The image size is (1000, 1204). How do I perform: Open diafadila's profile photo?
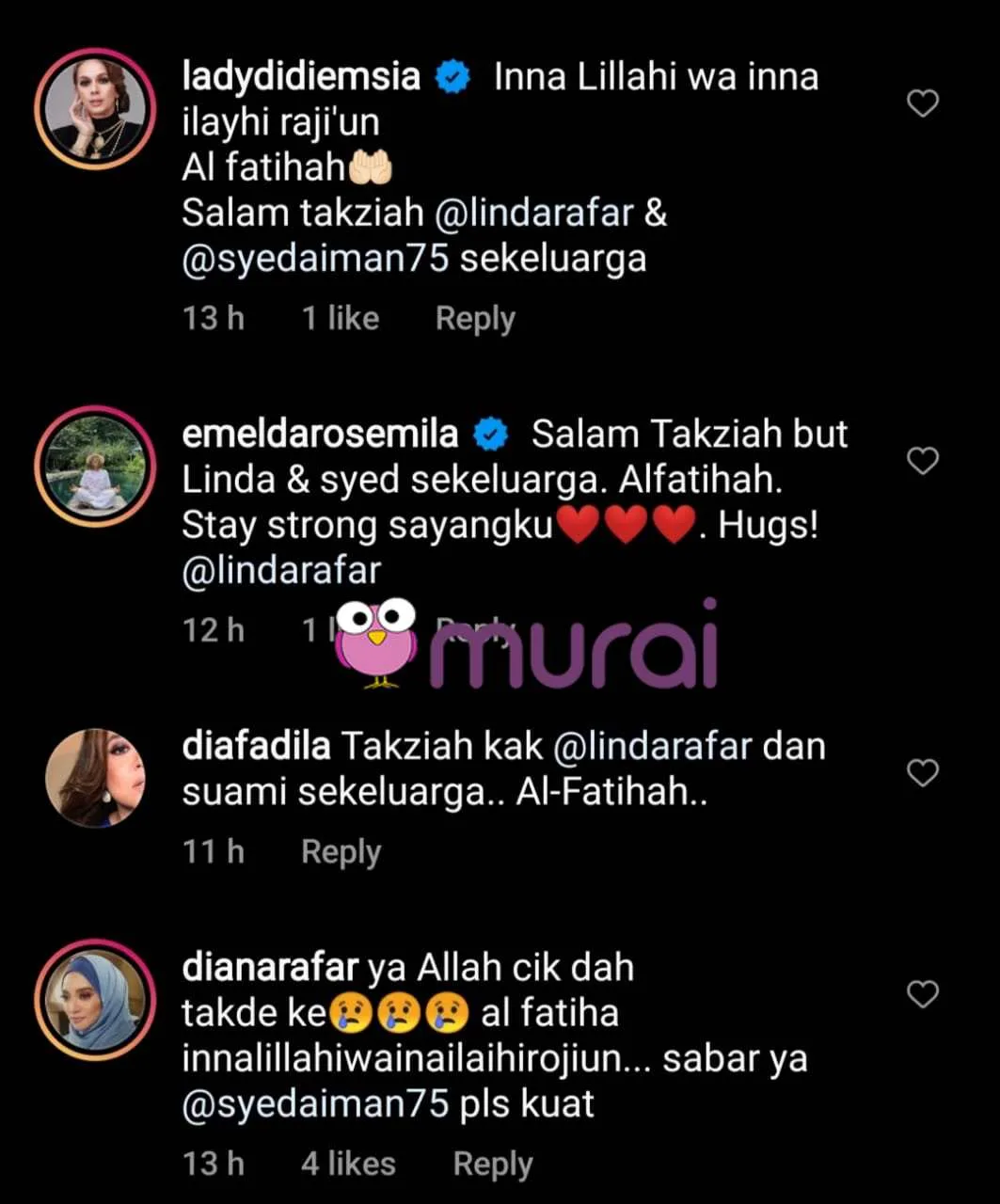coord(95,778)
